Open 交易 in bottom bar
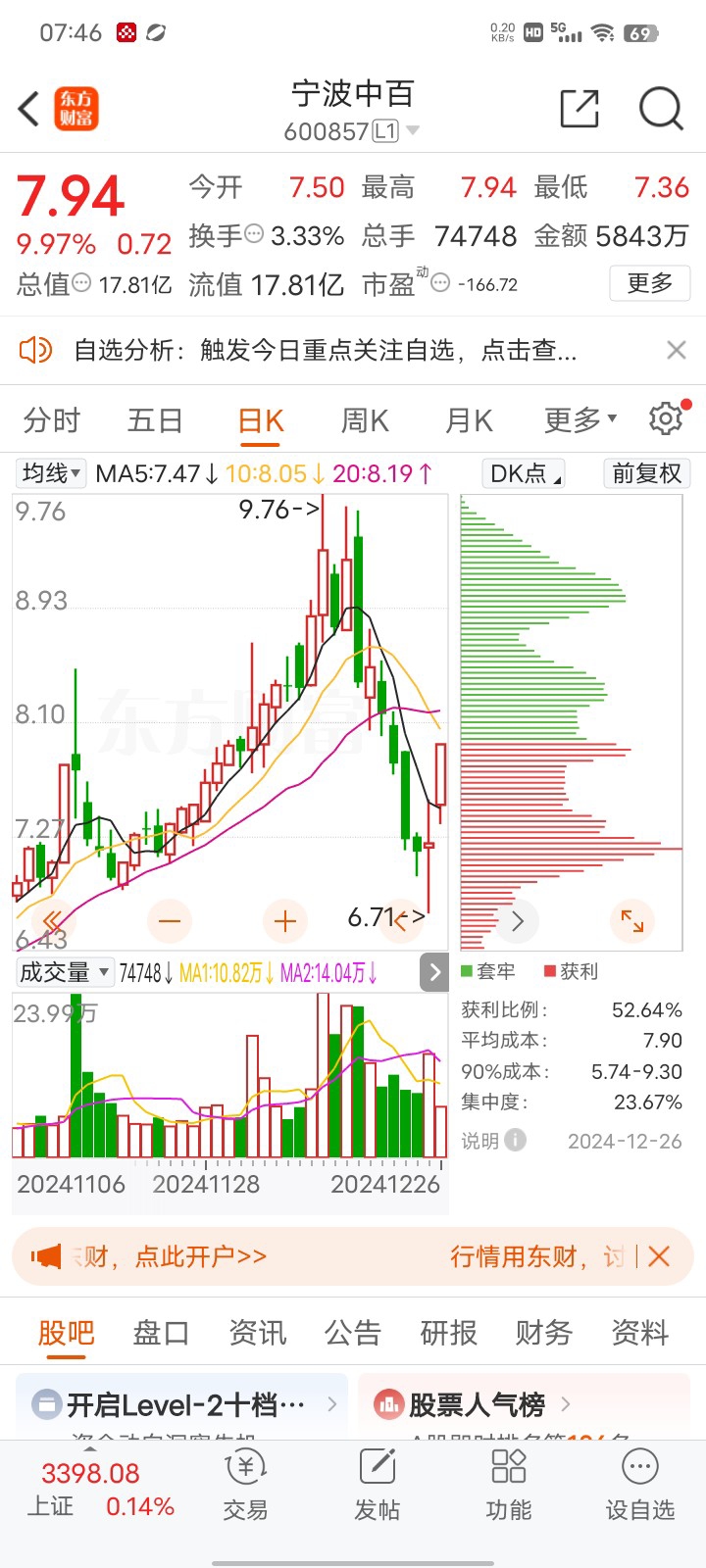This screenshot has width=706, height=1568. pos(245,1487)
